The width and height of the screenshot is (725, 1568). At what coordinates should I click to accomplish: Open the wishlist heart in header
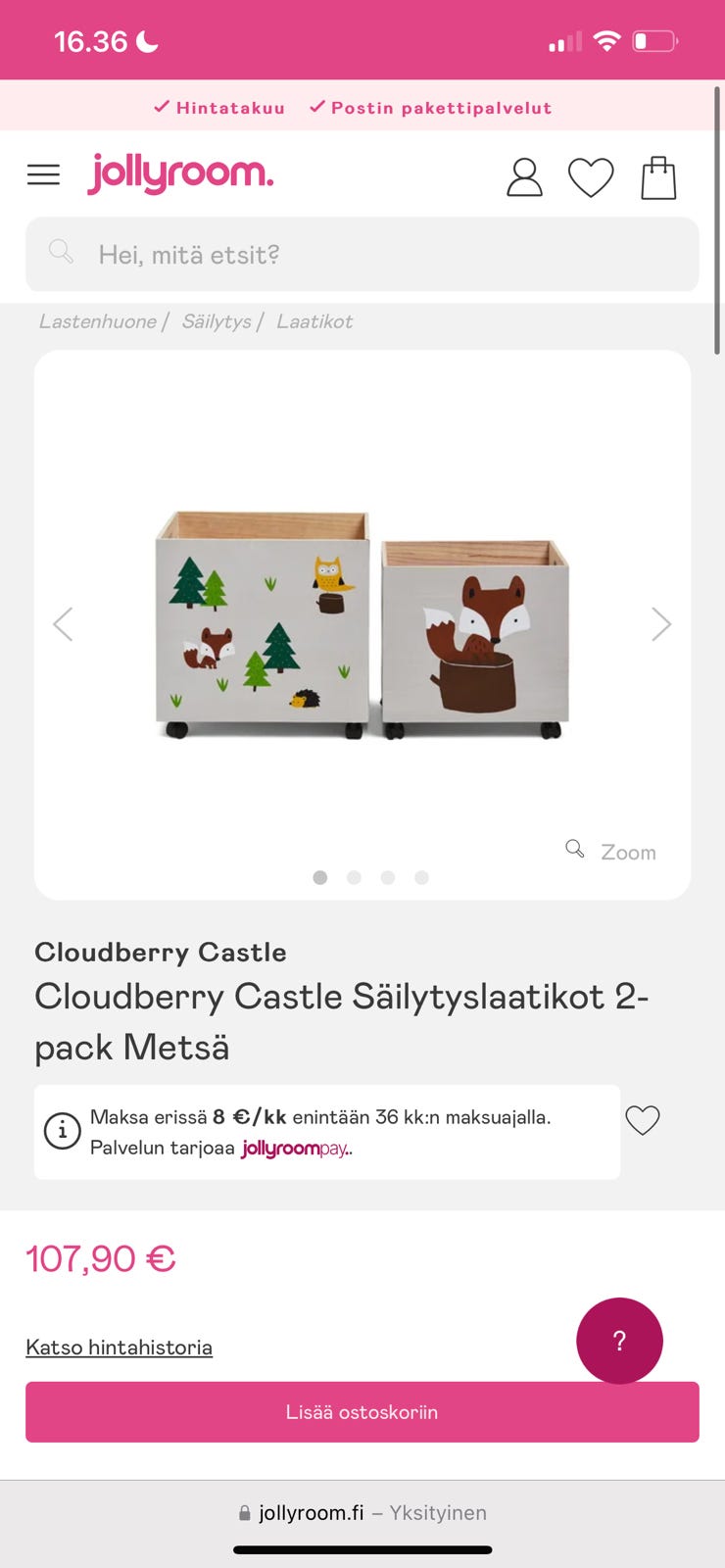[x=591, y=177]
